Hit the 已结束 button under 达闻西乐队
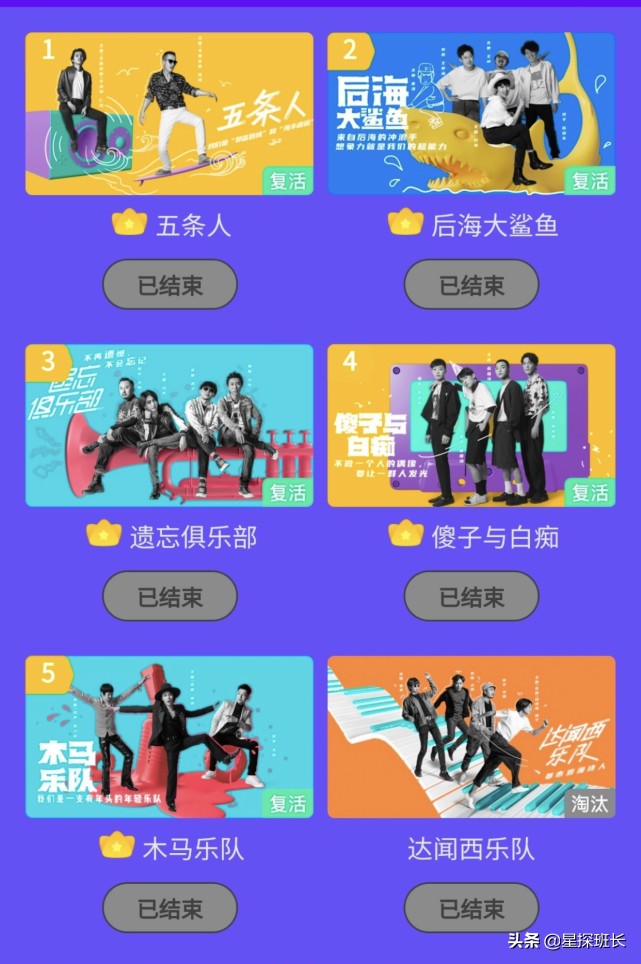Viewport: 641px width, 964px height. pyautogui.click(x=471, y=908)
